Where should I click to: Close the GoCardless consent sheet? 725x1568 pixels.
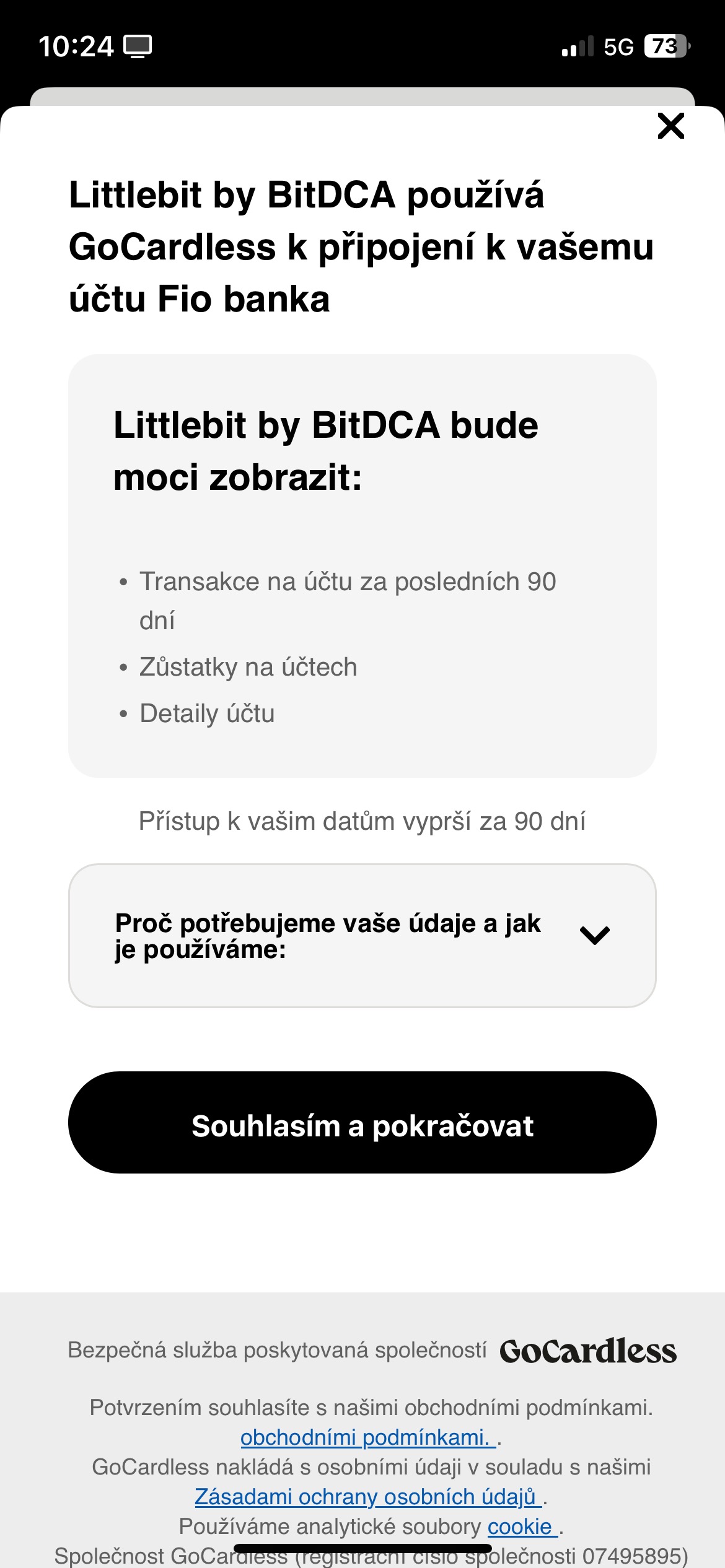pyautogui.click(x=670, y=126)
